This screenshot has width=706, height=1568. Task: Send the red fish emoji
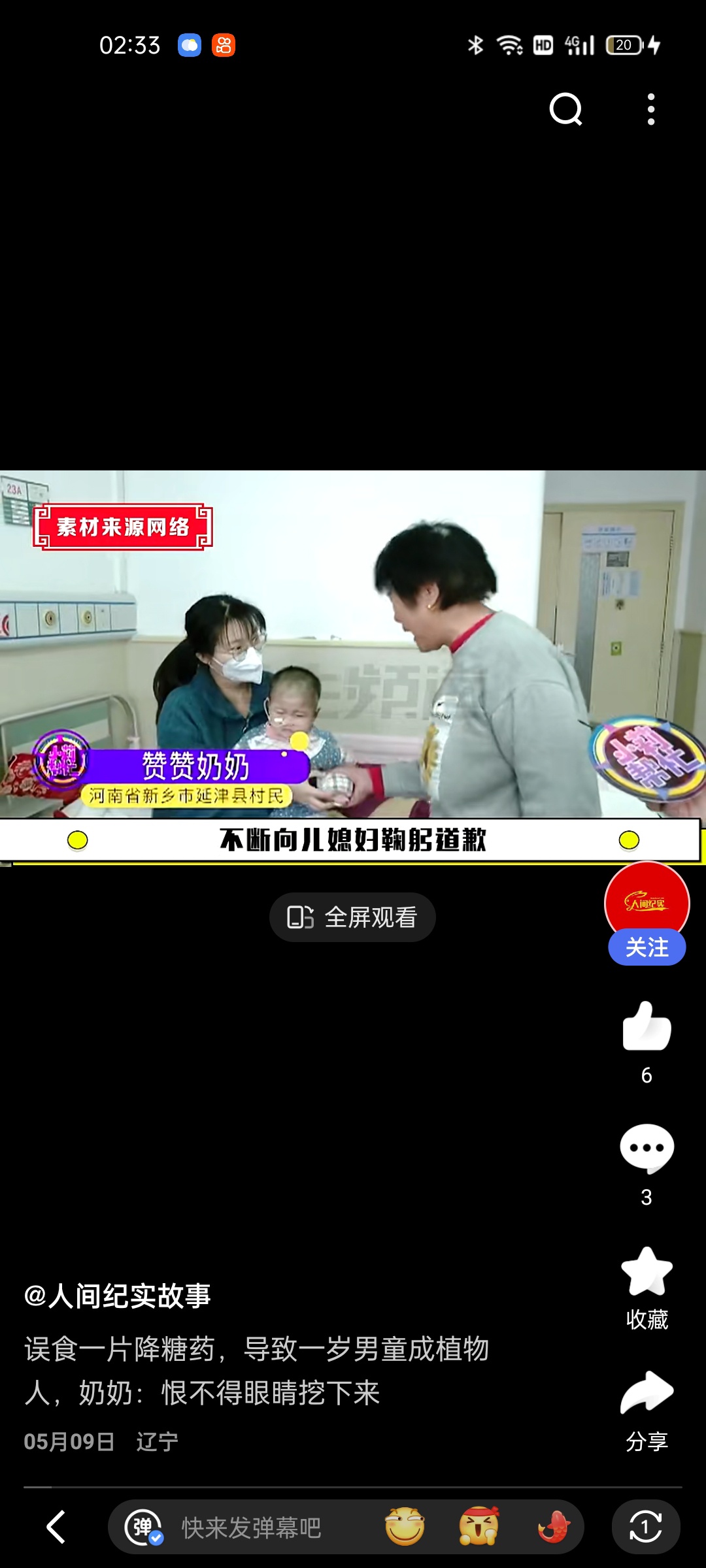553,1527
